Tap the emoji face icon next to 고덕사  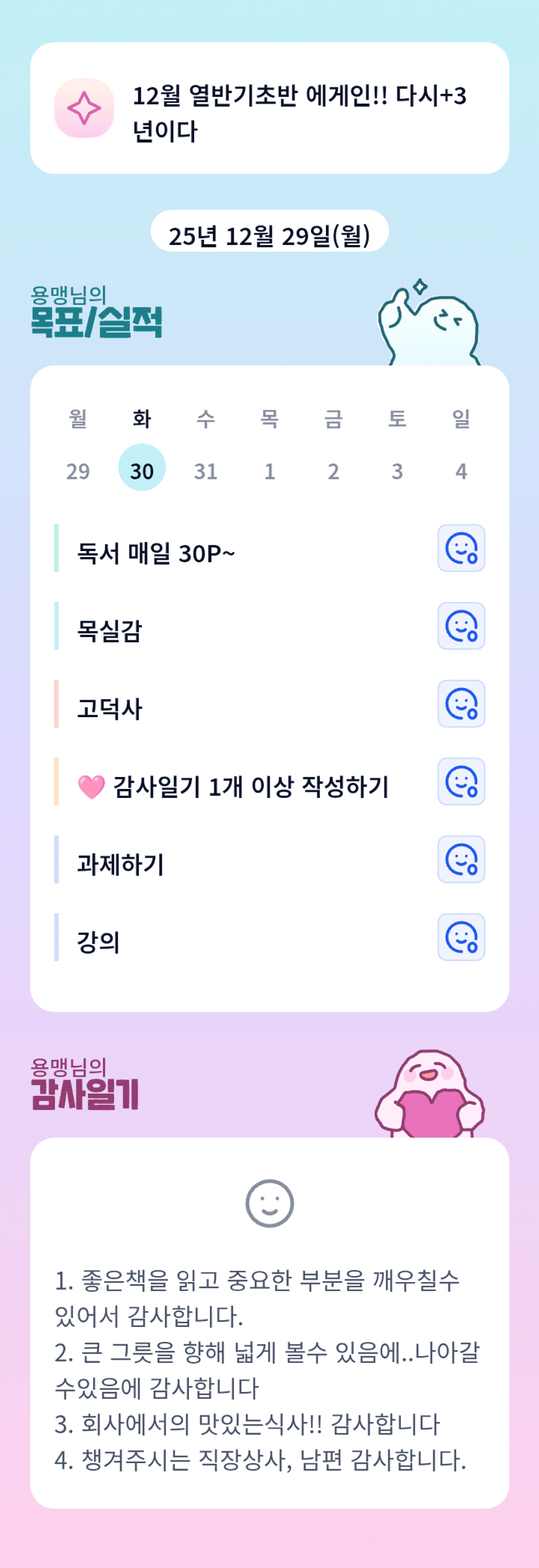[461, 704]
